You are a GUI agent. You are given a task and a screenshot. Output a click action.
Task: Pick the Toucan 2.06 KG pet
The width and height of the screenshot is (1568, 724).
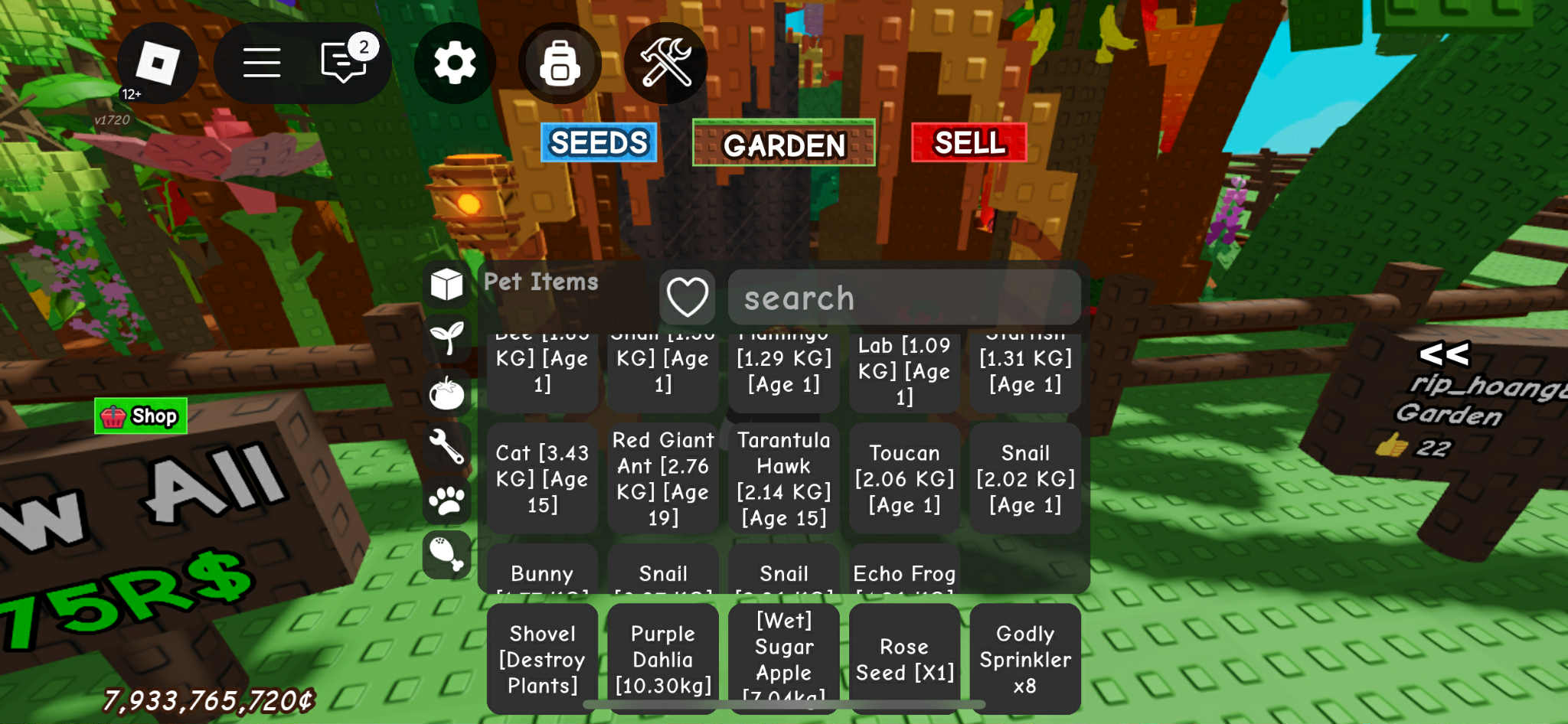click(x=904, y=478)
